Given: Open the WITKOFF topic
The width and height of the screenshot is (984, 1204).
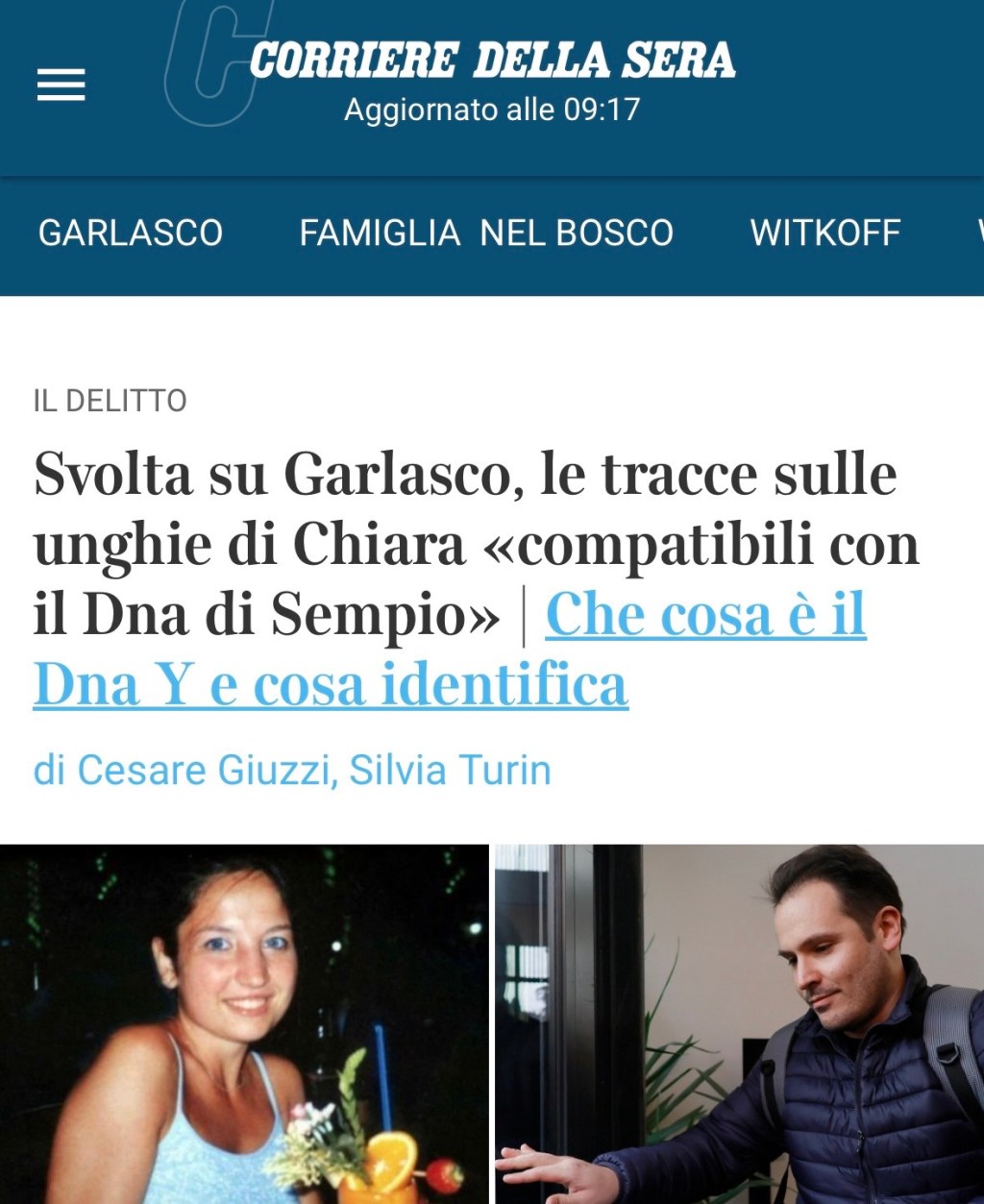Looking at the screenshot, I should point(824,233).
